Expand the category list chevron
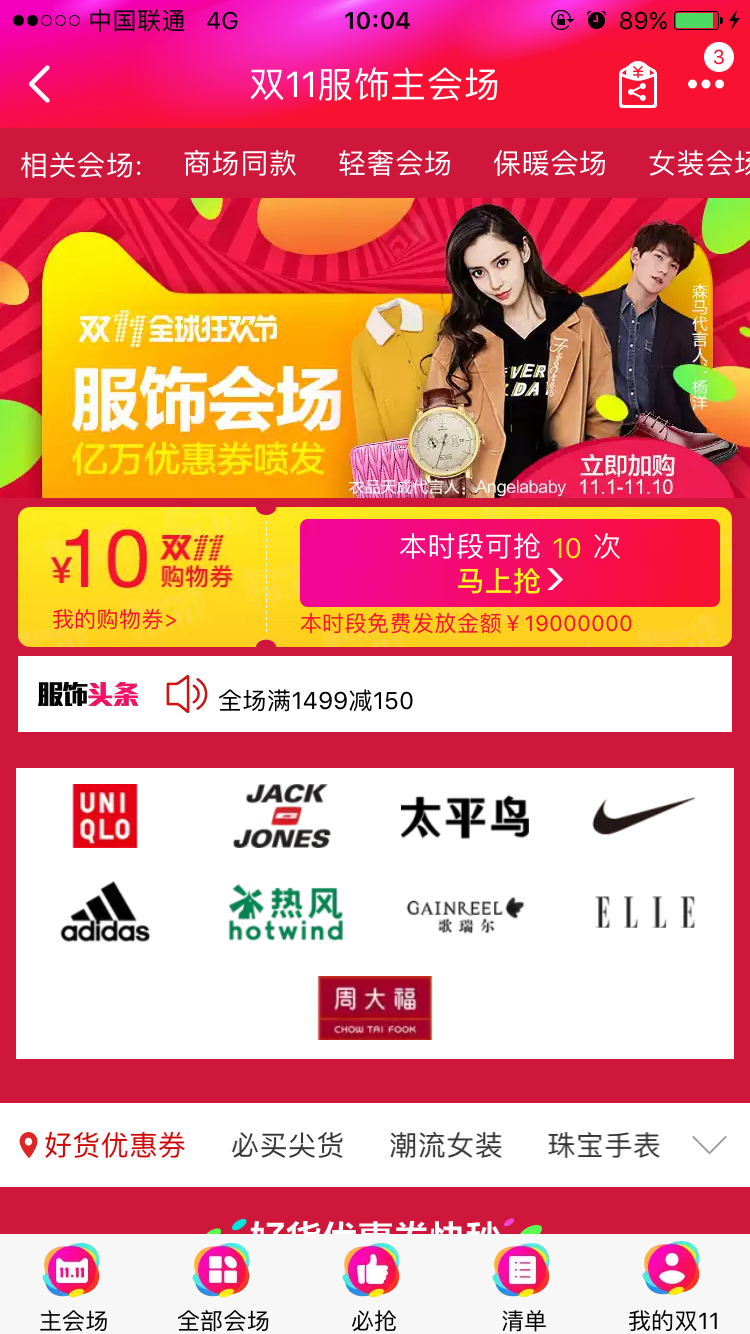This screenshot has width=750, height=1334. pos(709,1145)
